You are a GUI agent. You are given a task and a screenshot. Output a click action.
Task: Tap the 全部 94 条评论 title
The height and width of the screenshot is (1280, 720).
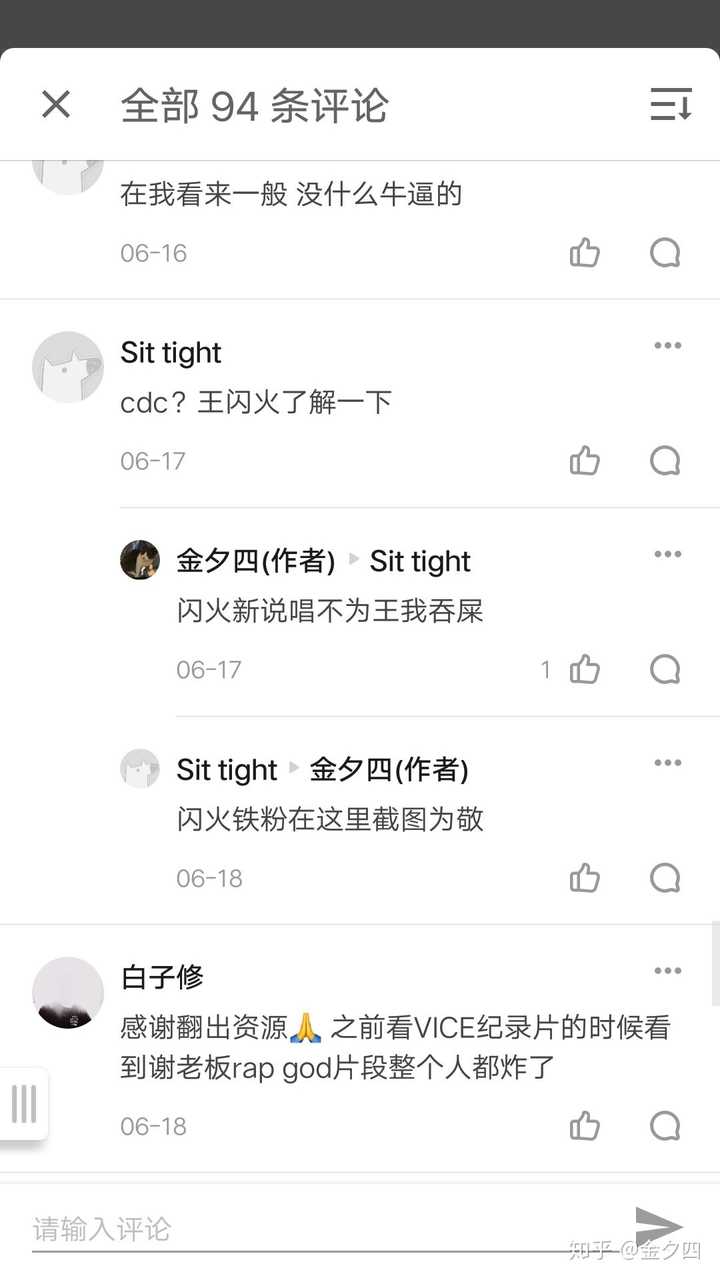pyautogui.click(x=255, y=105)
